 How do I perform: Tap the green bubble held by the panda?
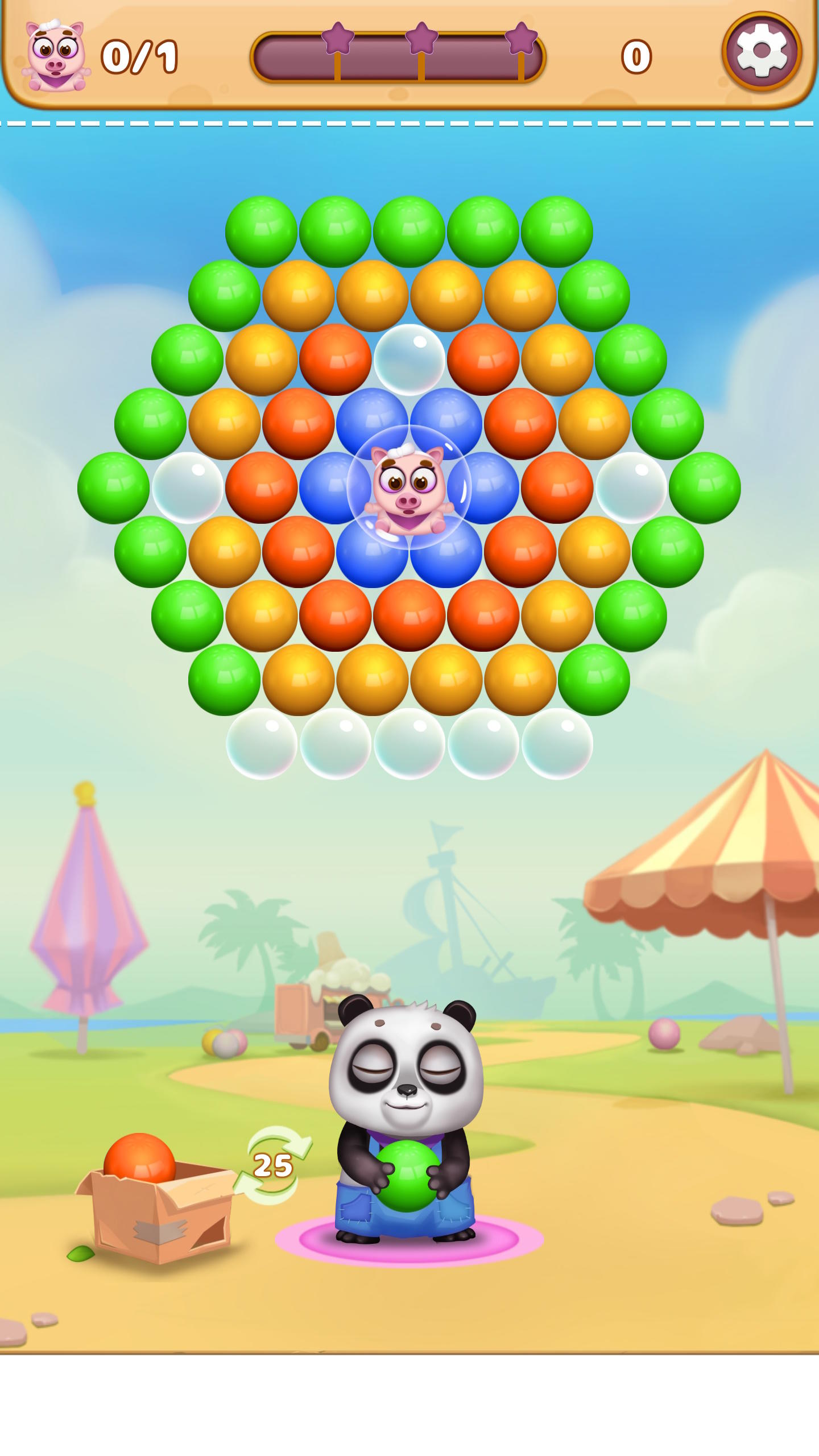(x=406, y=1176)
